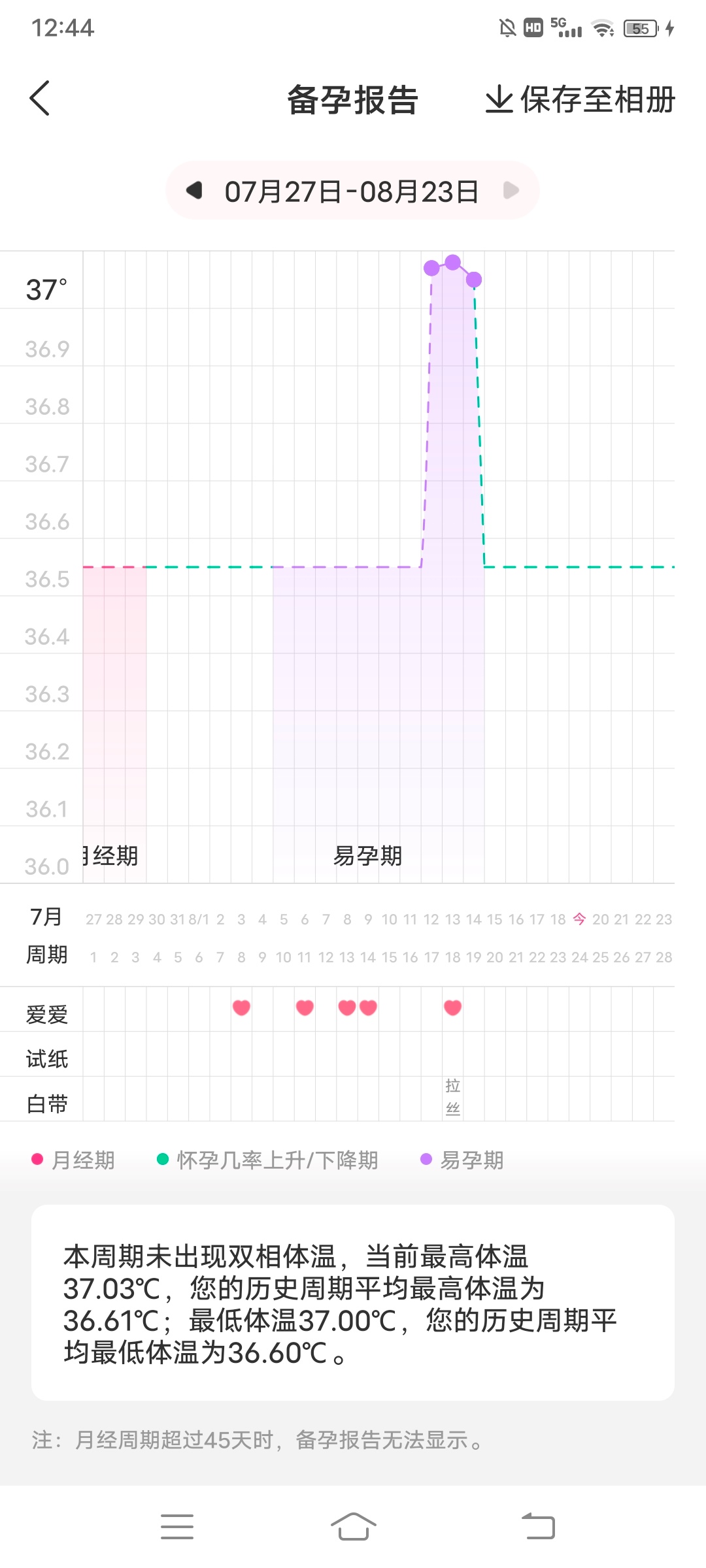Go back from the 备孕报告 page
706x1568 pixels.
tap(40, 99)
